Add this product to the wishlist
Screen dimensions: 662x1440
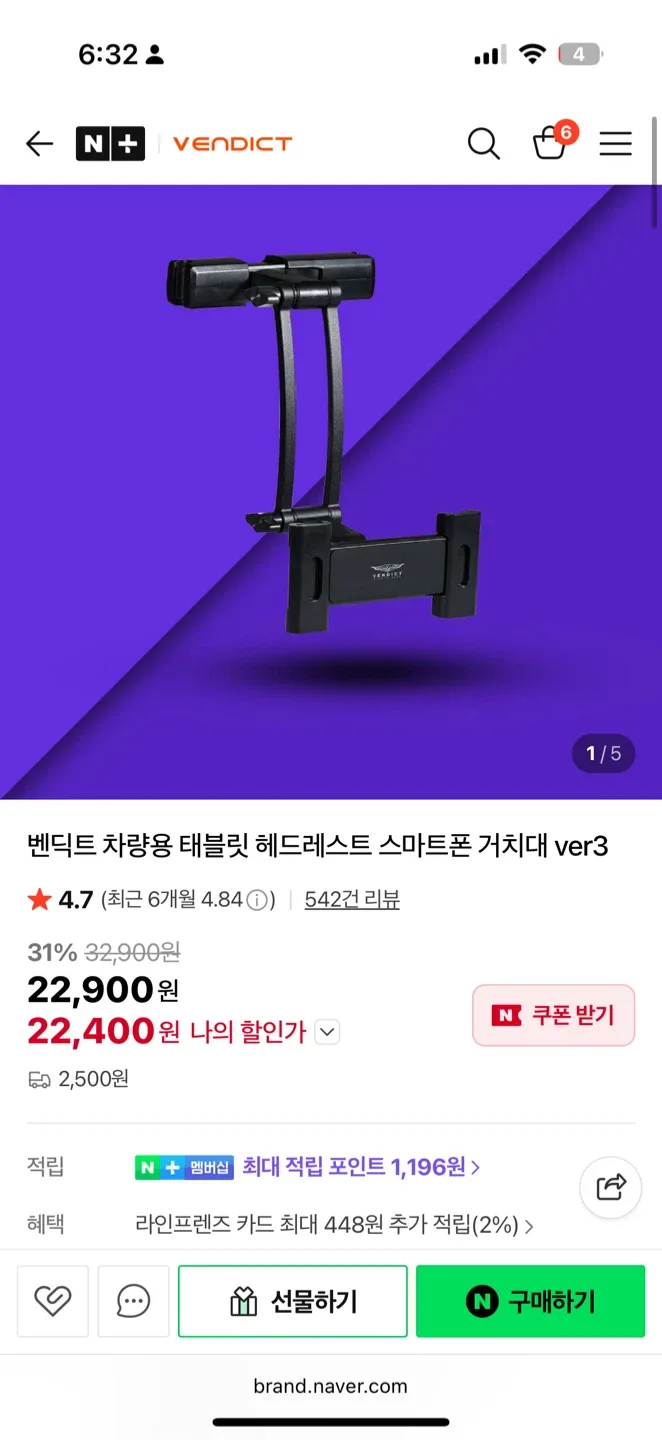(x=52, y=1301)
